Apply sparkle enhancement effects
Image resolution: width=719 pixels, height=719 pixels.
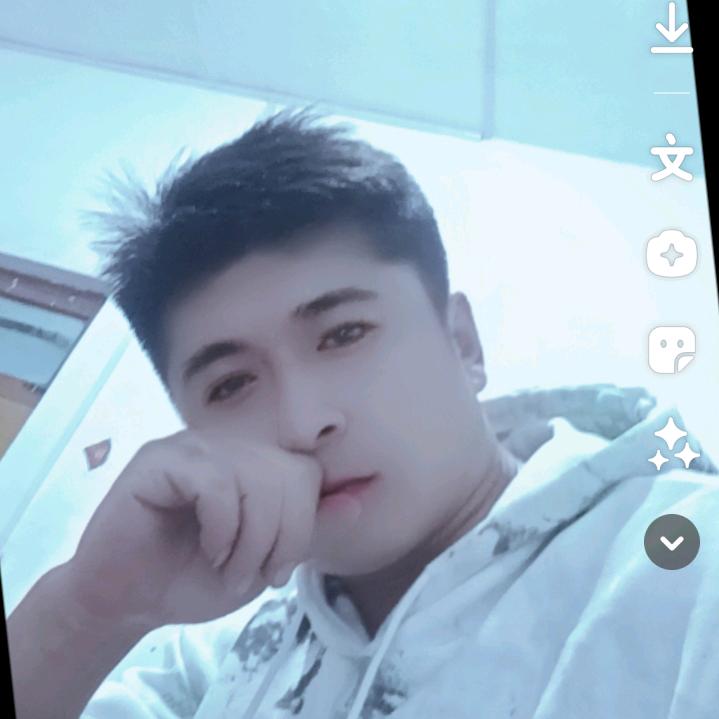point(673,445)
